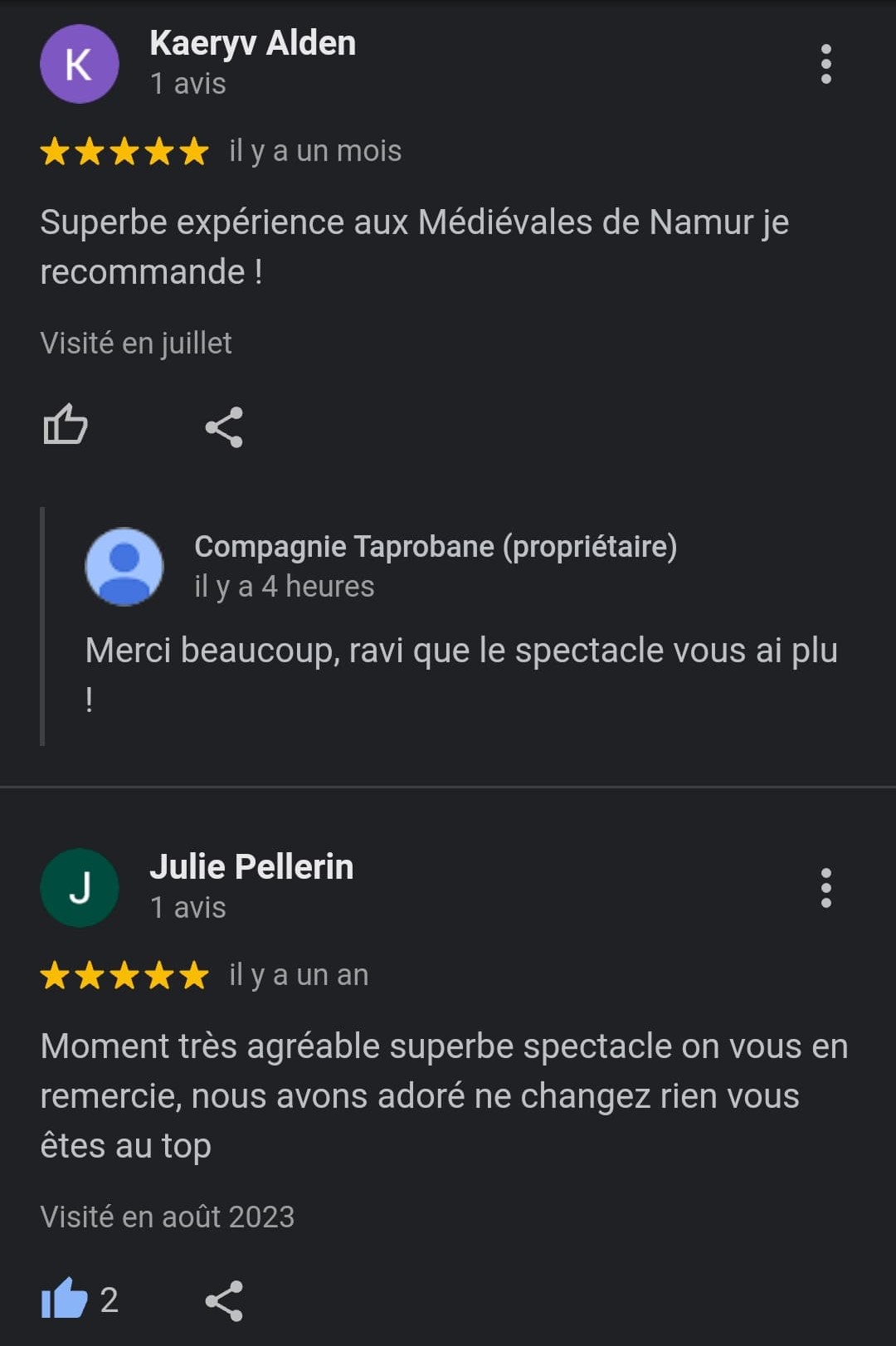Share Julie Pellerin's review
896x1346 pixels.
224,1300
